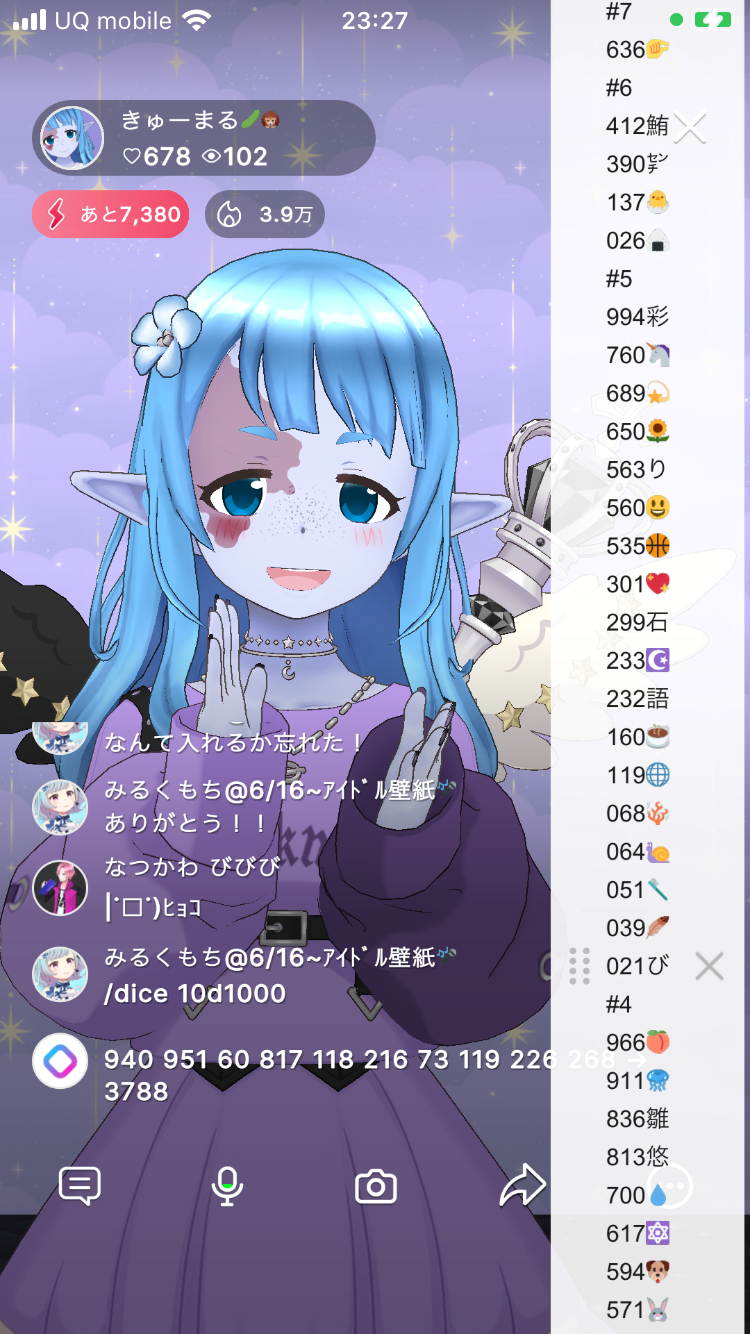Tap the side panel drag handle
The width and height of the screenshot is (750, 1334).
click(x=579, y=966)
